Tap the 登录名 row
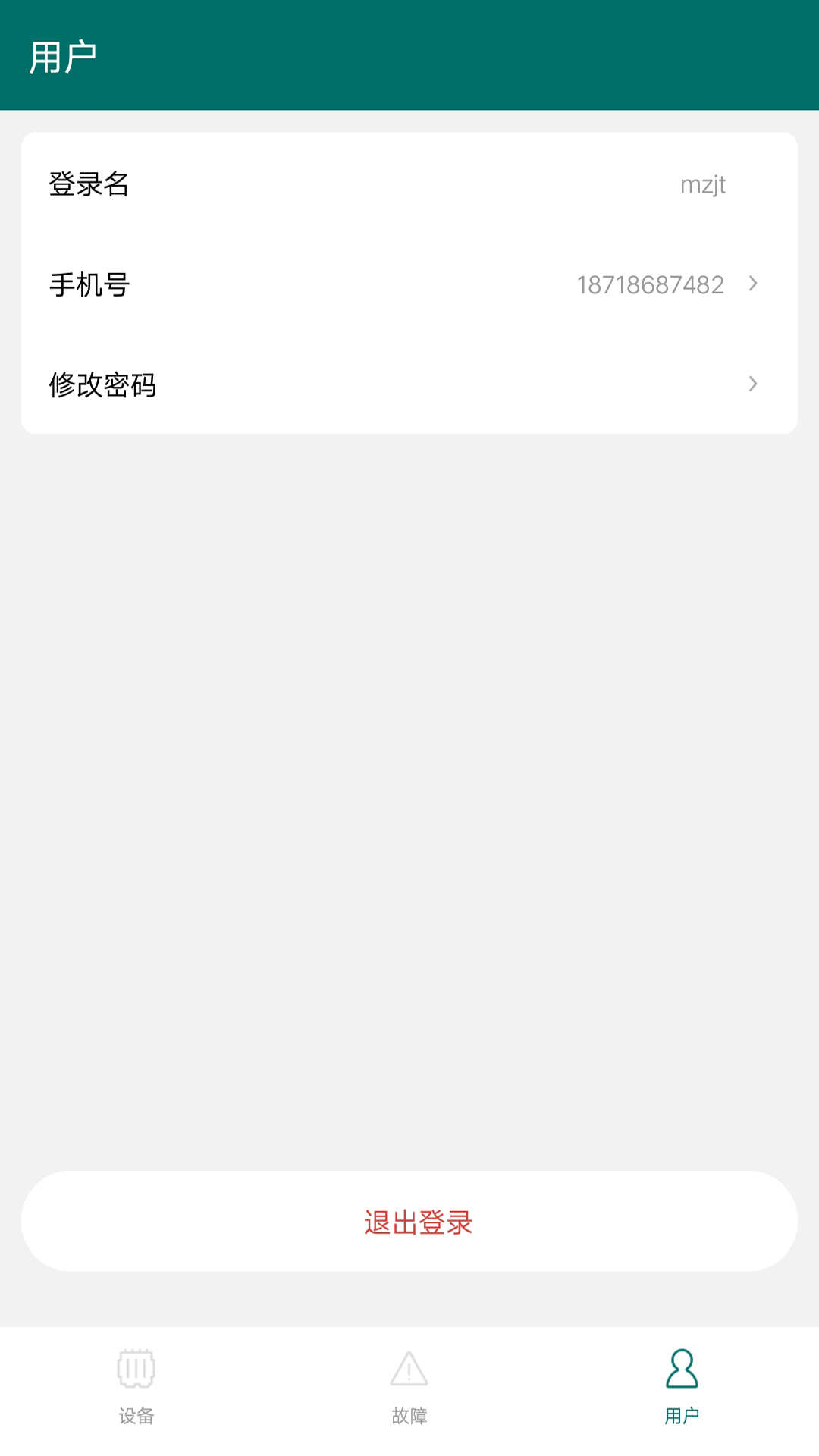Viewport: 819px width, 1456px height. click(x=409, y=184)
